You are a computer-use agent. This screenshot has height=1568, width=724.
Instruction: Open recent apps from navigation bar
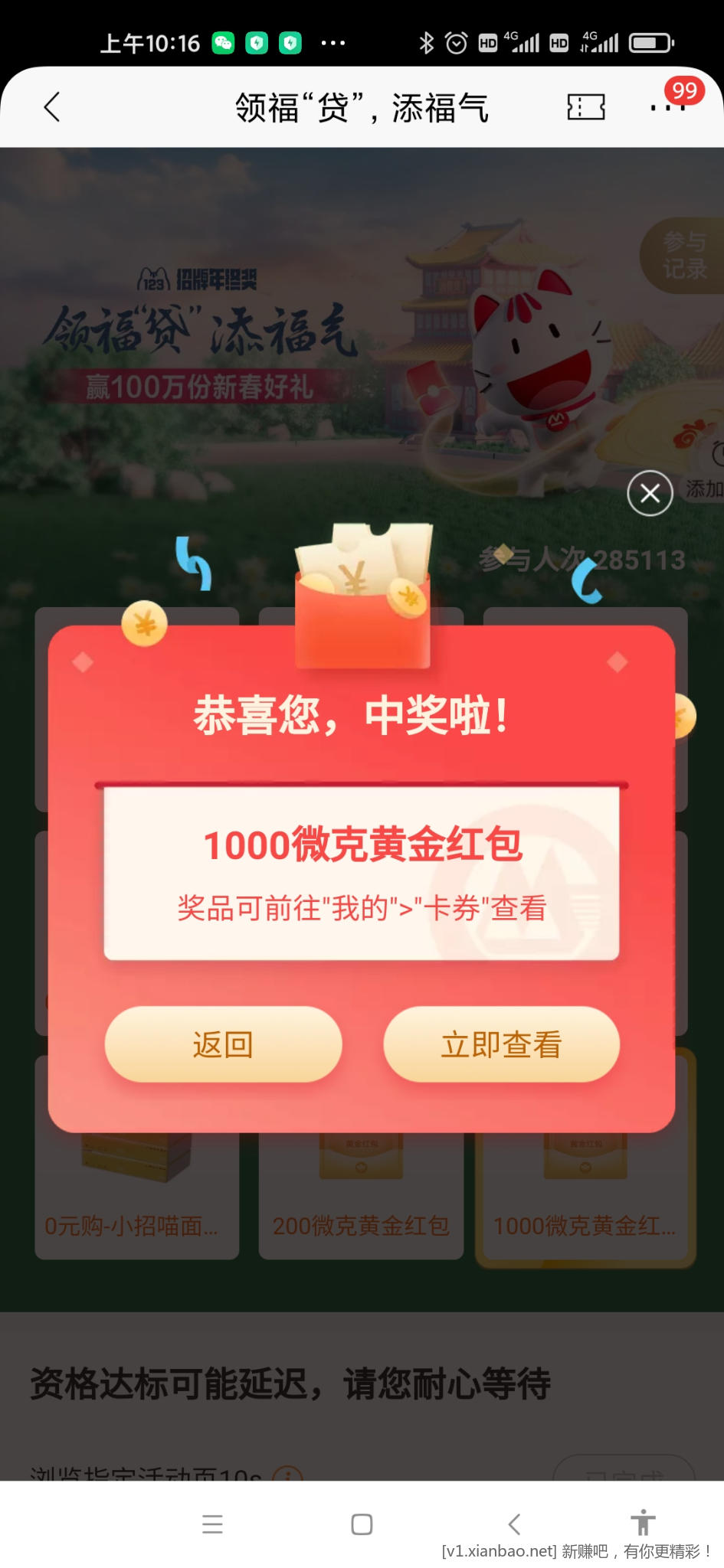point(212,1524)
